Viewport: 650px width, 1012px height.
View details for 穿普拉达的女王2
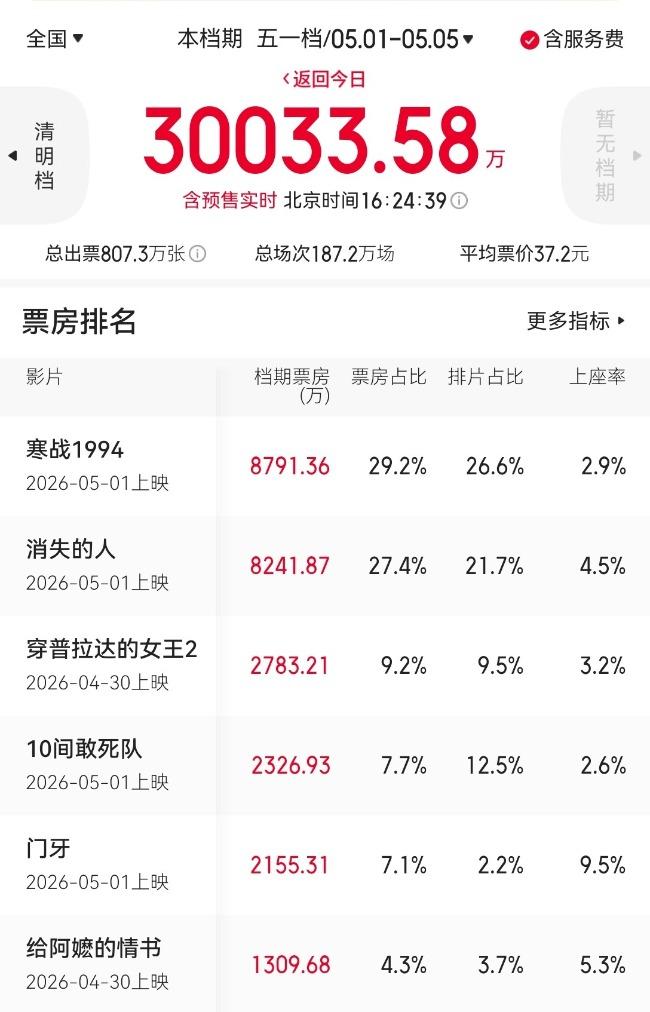coord(325,665)
